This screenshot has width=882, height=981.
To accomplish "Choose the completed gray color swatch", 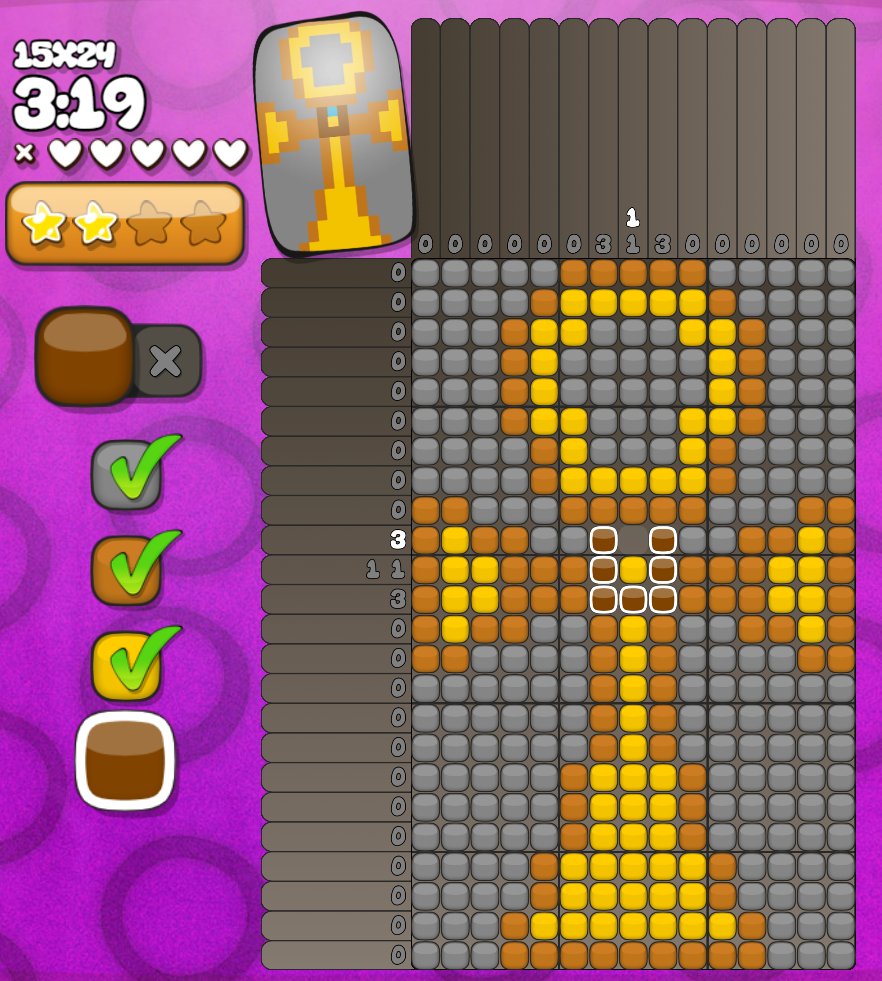I will coord(126,475).
